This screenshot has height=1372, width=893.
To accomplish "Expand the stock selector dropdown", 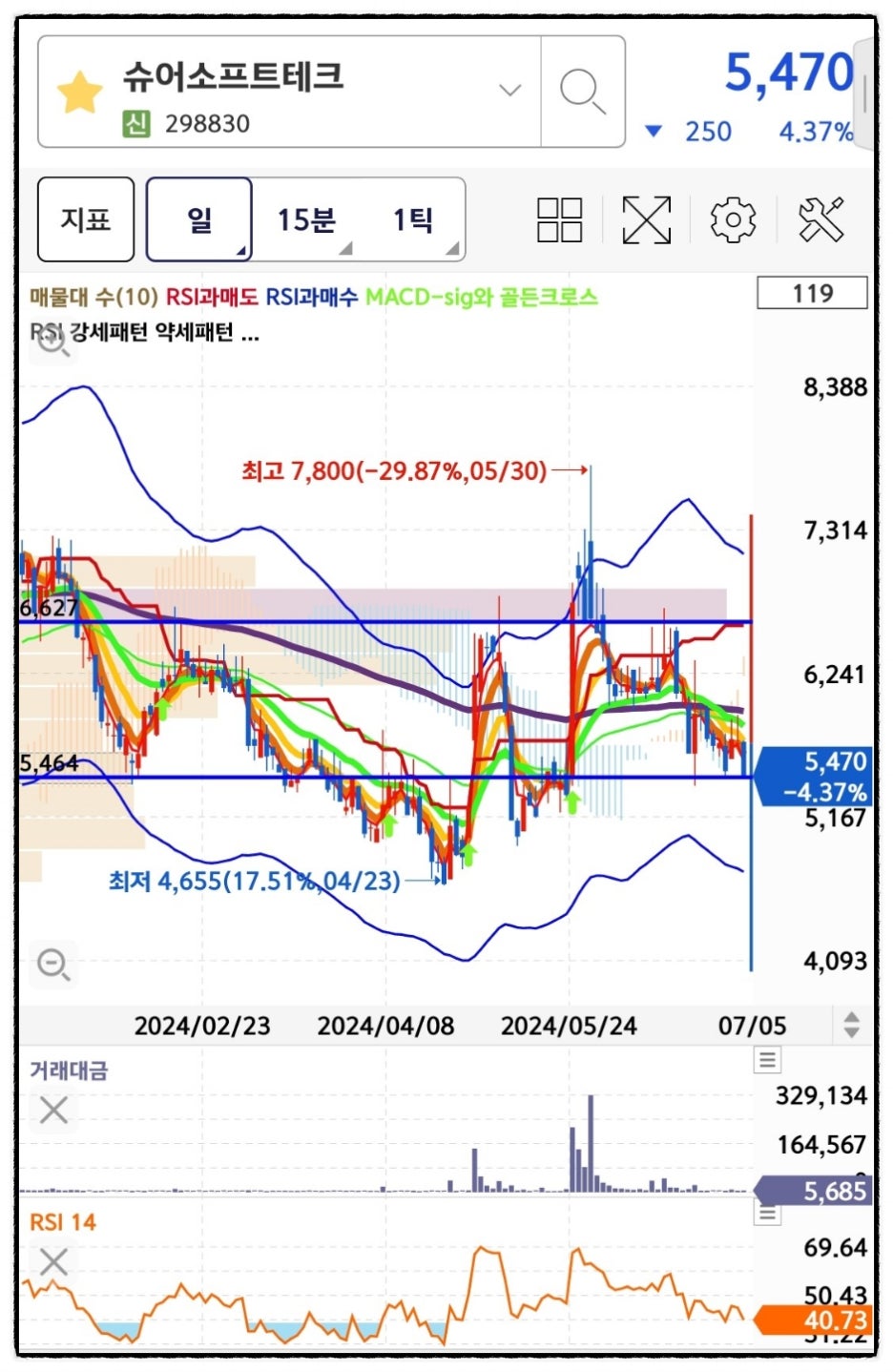I will pos(510,91).
